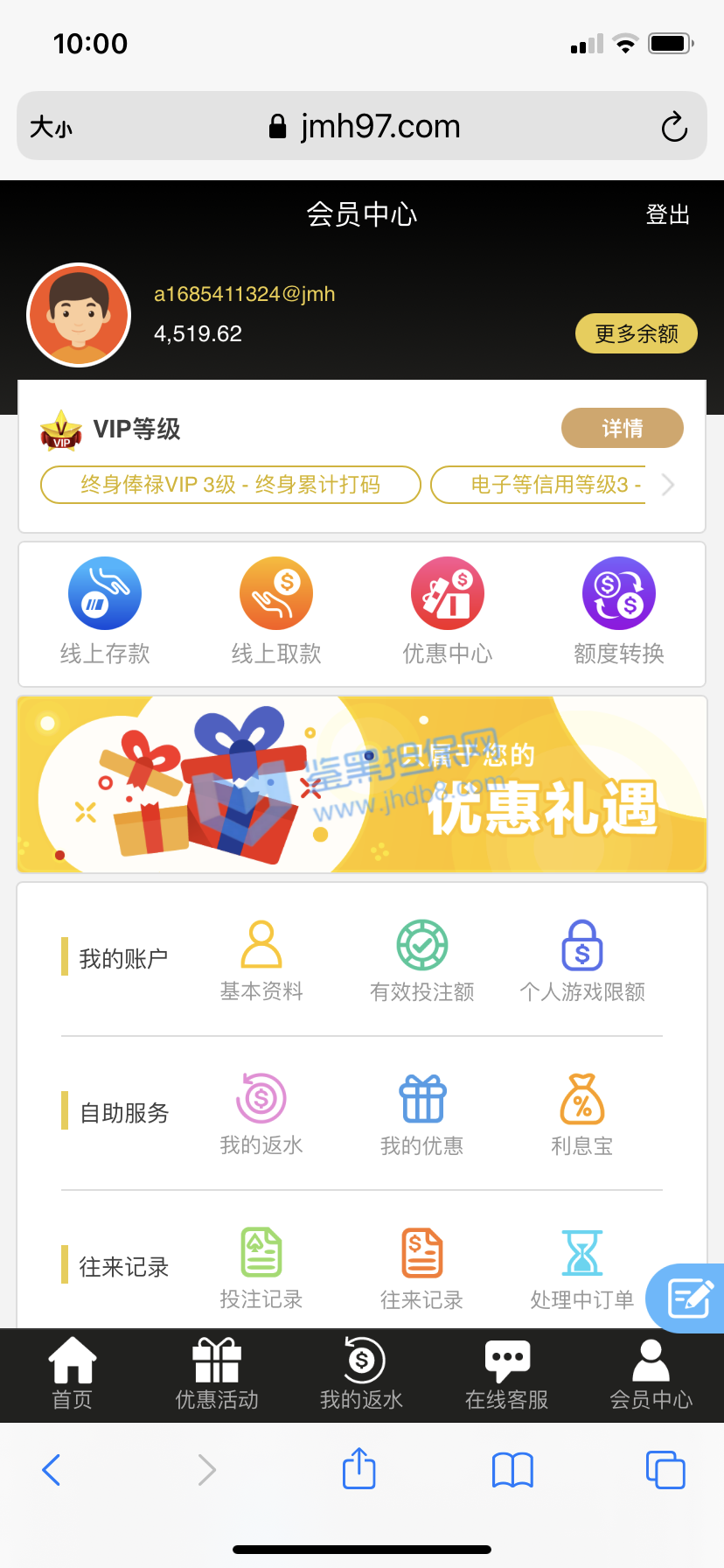This screenshot has width=724, height=1568.
Task: Tap 登出 to log out
Action: 667,214
